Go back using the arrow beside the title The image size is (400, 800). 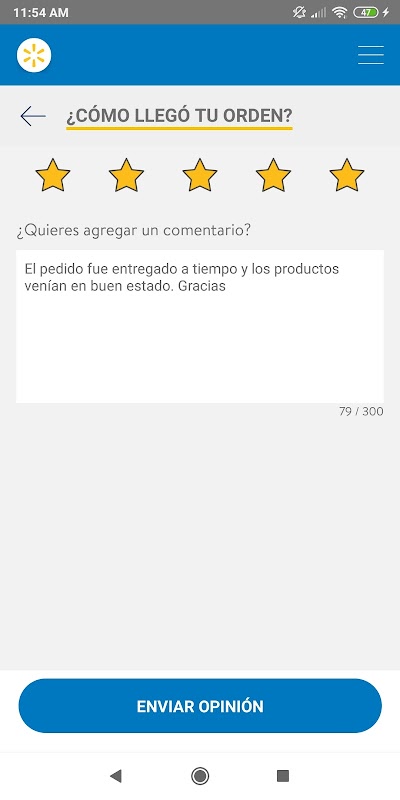pyautogui.click(x=33, y=116)
